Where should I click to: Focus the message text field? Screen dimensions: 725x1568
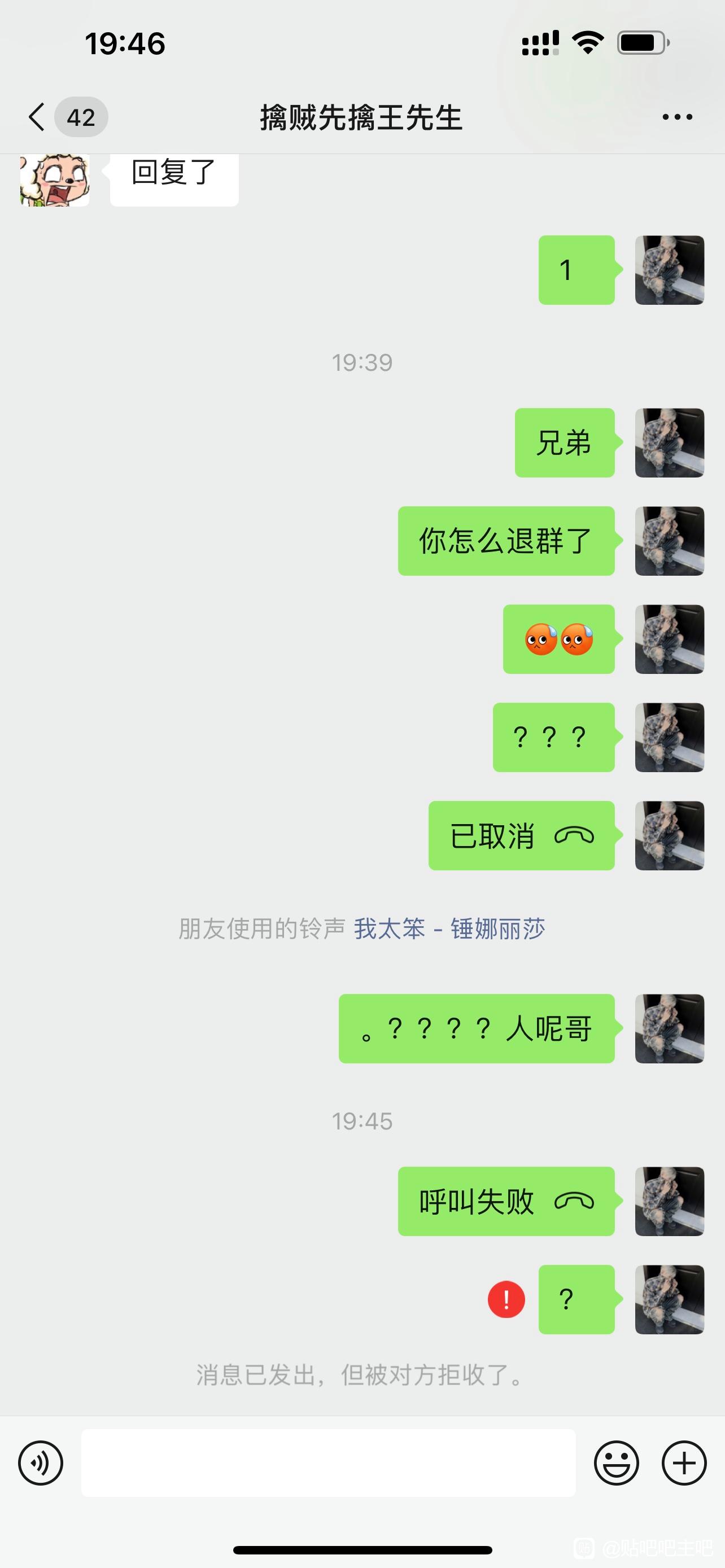328,1462
